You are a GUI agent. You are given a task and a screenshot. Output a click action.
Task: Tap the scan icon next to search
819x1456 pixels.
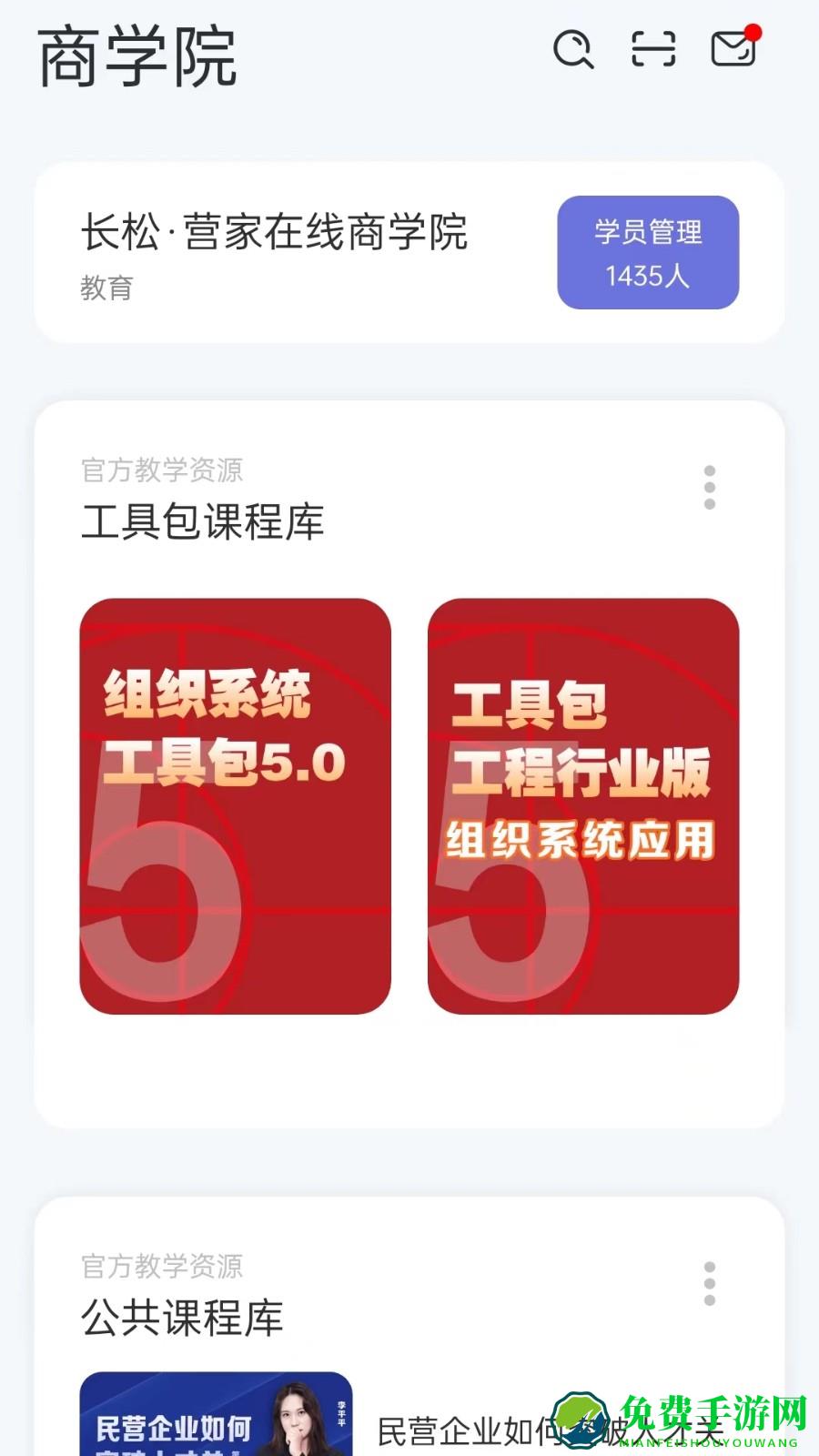pos(653,50)
